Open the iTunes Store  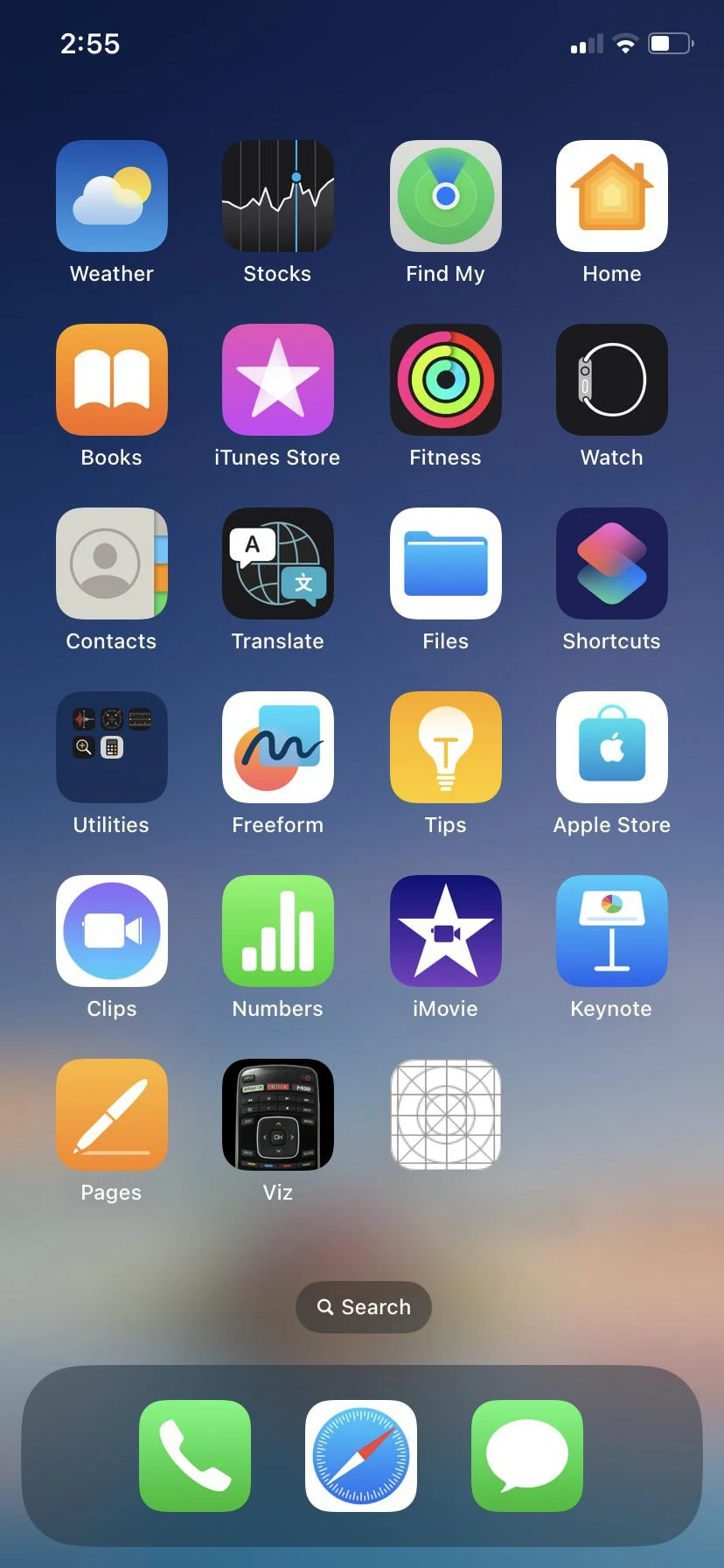277,380
